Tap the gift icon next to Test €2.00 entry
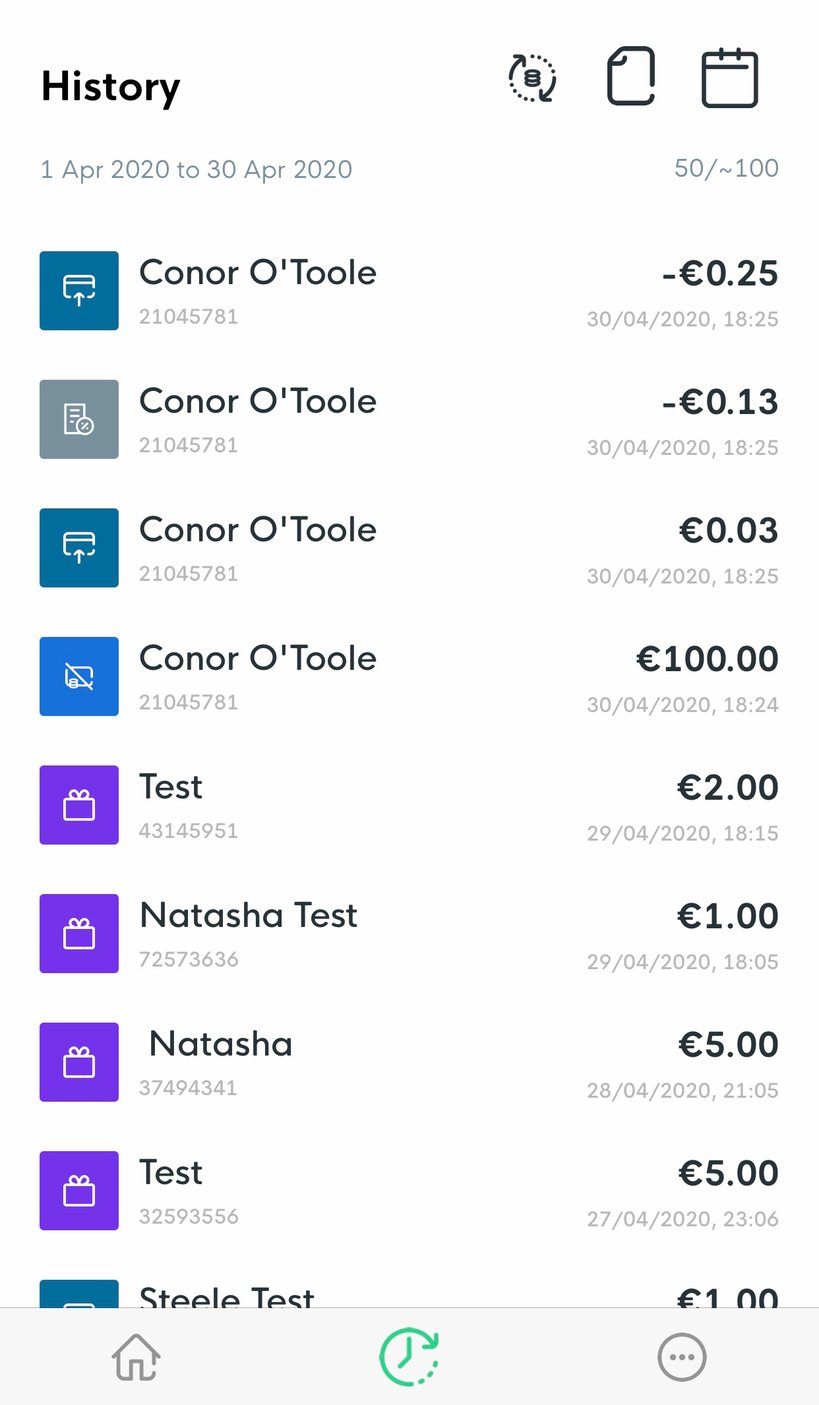 click(79, 805)
